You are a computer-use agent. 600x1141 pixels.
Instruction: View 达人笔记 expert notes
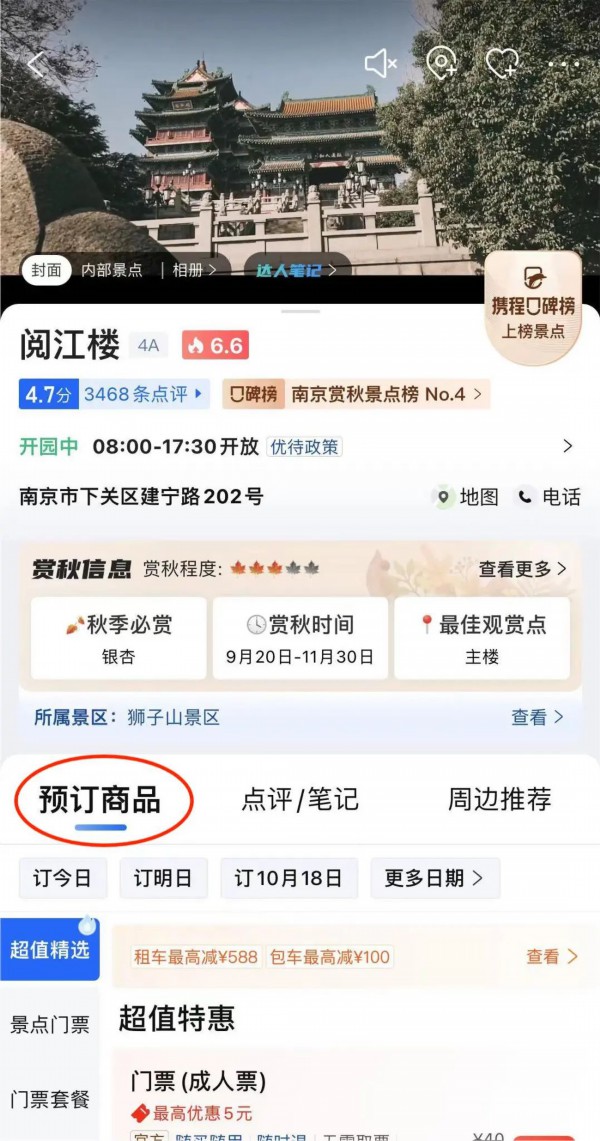[297, 270]
